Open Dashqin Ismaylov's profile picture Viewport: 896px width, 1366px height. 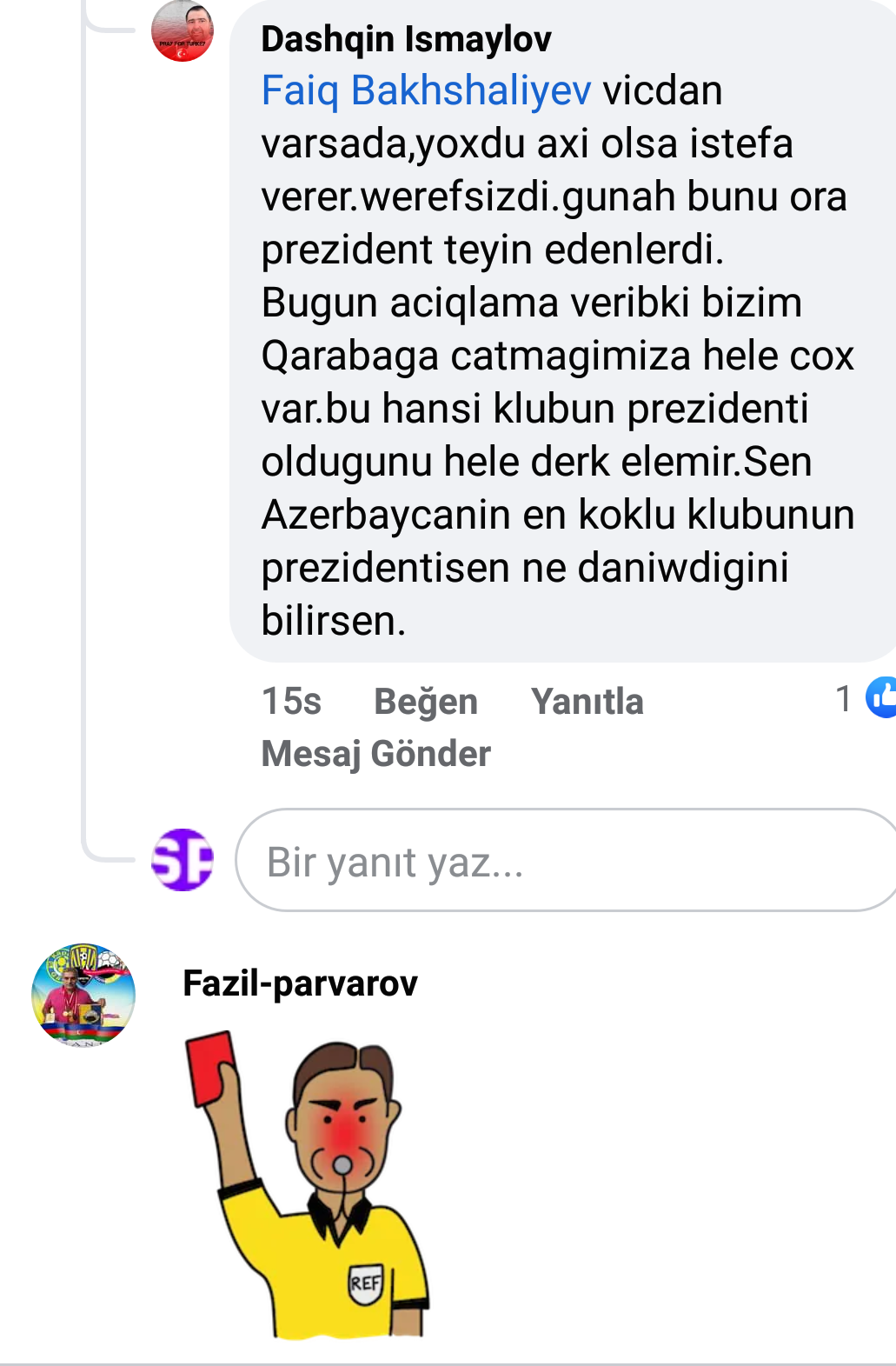pyautogui.click(x=183, y=32)
